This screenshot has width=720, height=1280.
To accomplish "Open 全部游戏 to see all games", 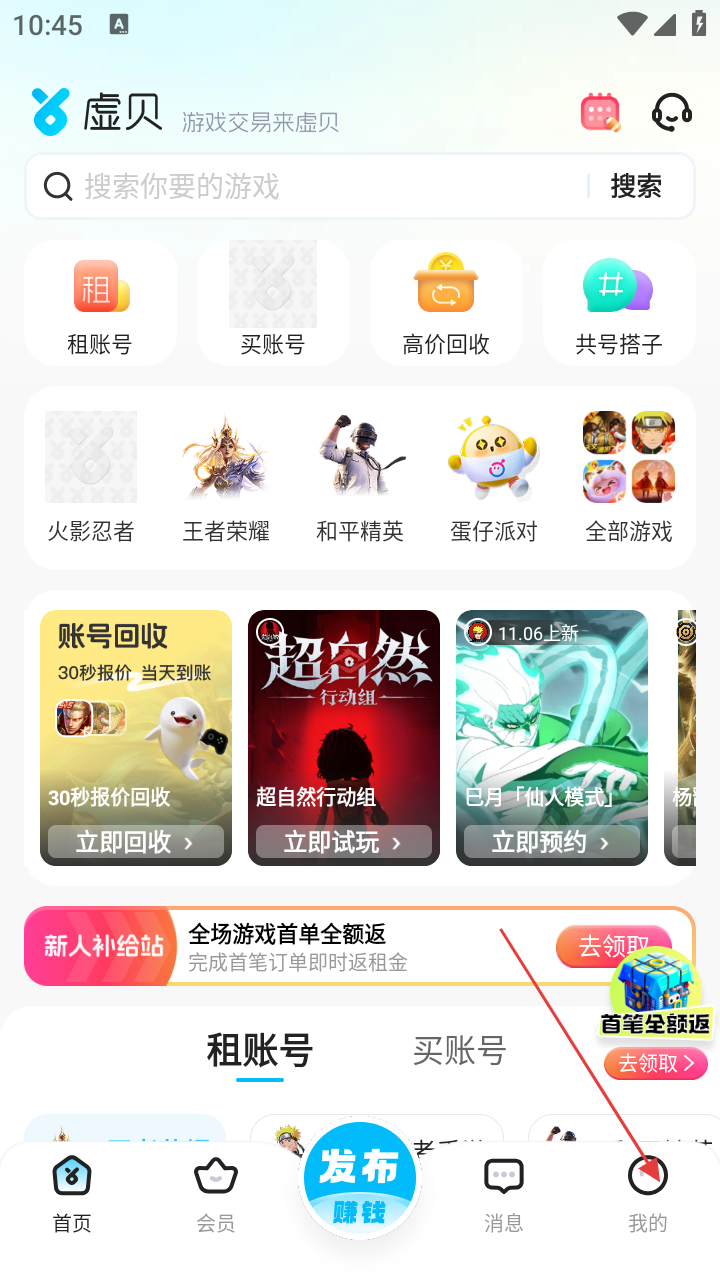I will [x=629, y=477].
